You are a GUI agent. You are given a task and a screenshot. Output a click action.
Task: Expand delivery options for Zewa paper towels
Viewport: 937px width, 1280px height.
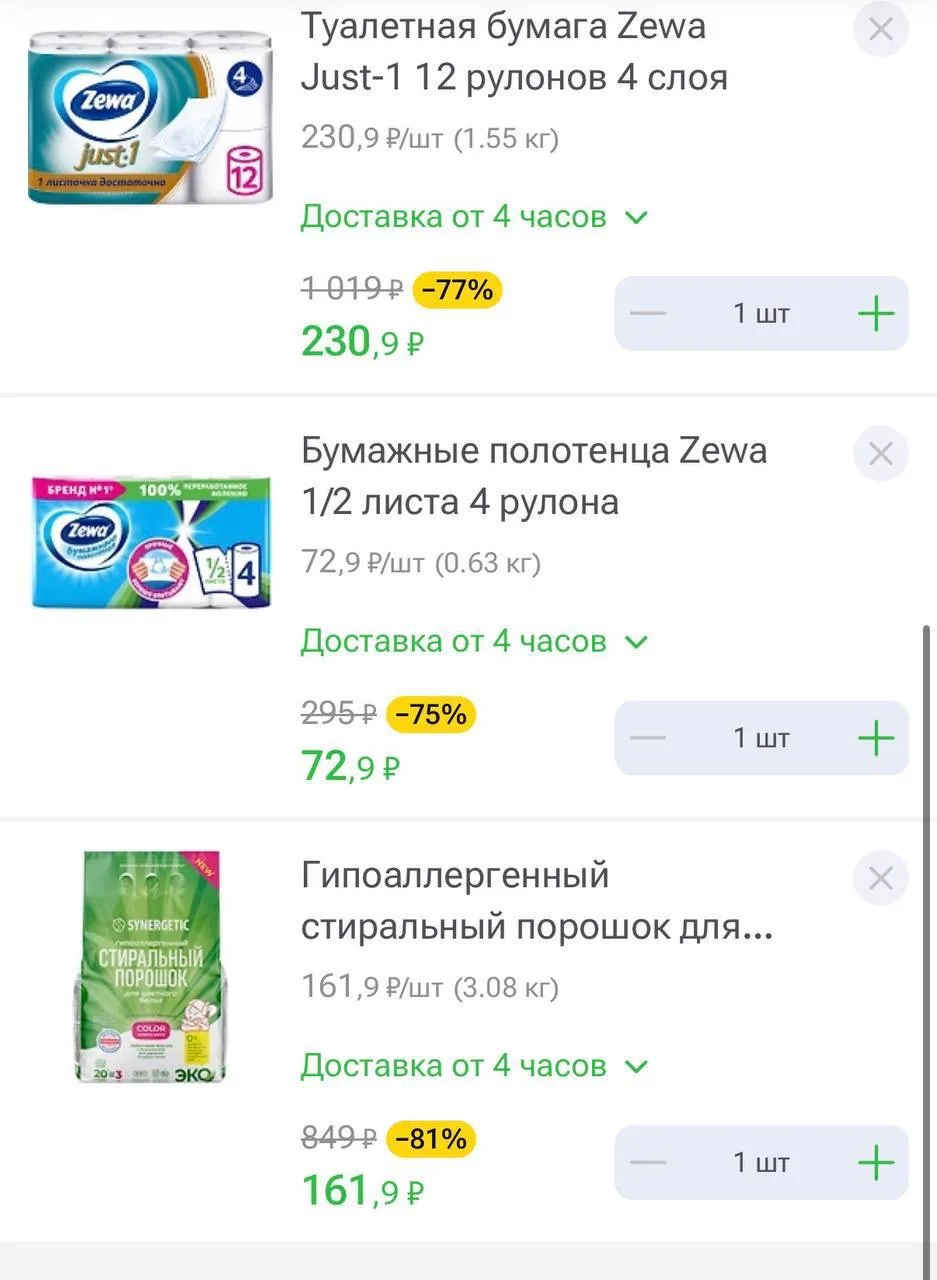coord(474,641)
